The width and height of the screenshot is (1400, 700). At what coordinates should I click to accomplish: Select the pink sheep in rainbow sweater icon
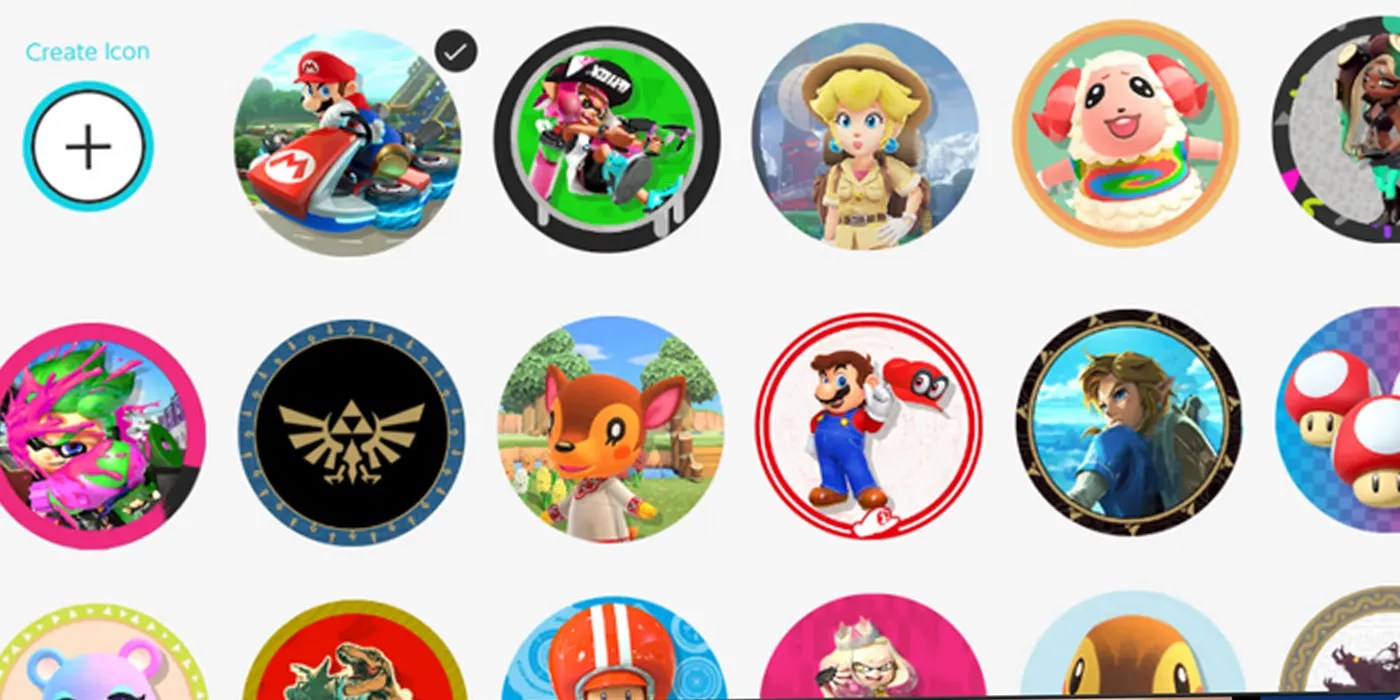tap(1125, 133)
